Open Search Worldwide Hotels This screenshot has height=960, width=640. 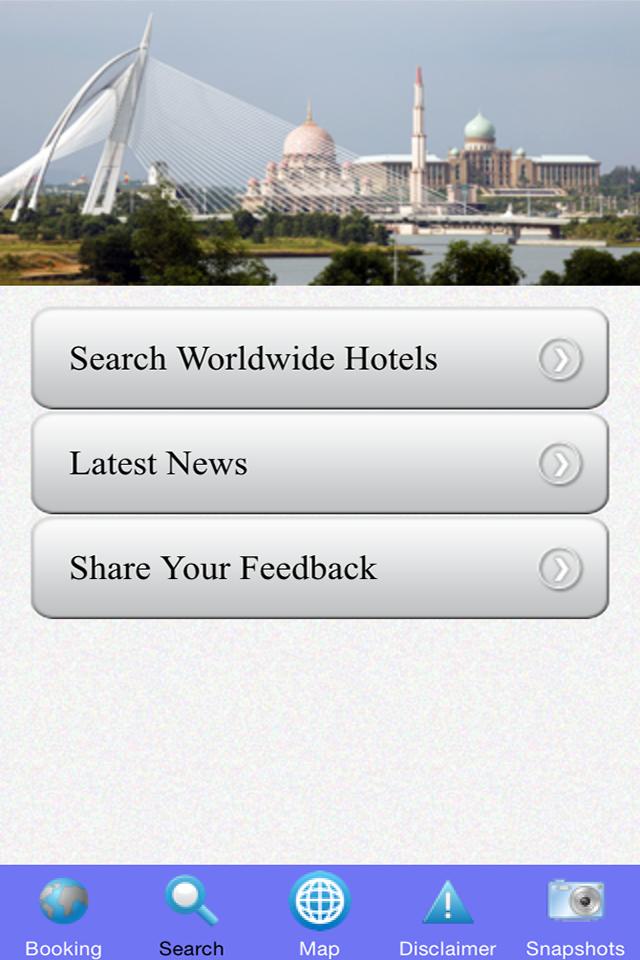pos(320,358)
